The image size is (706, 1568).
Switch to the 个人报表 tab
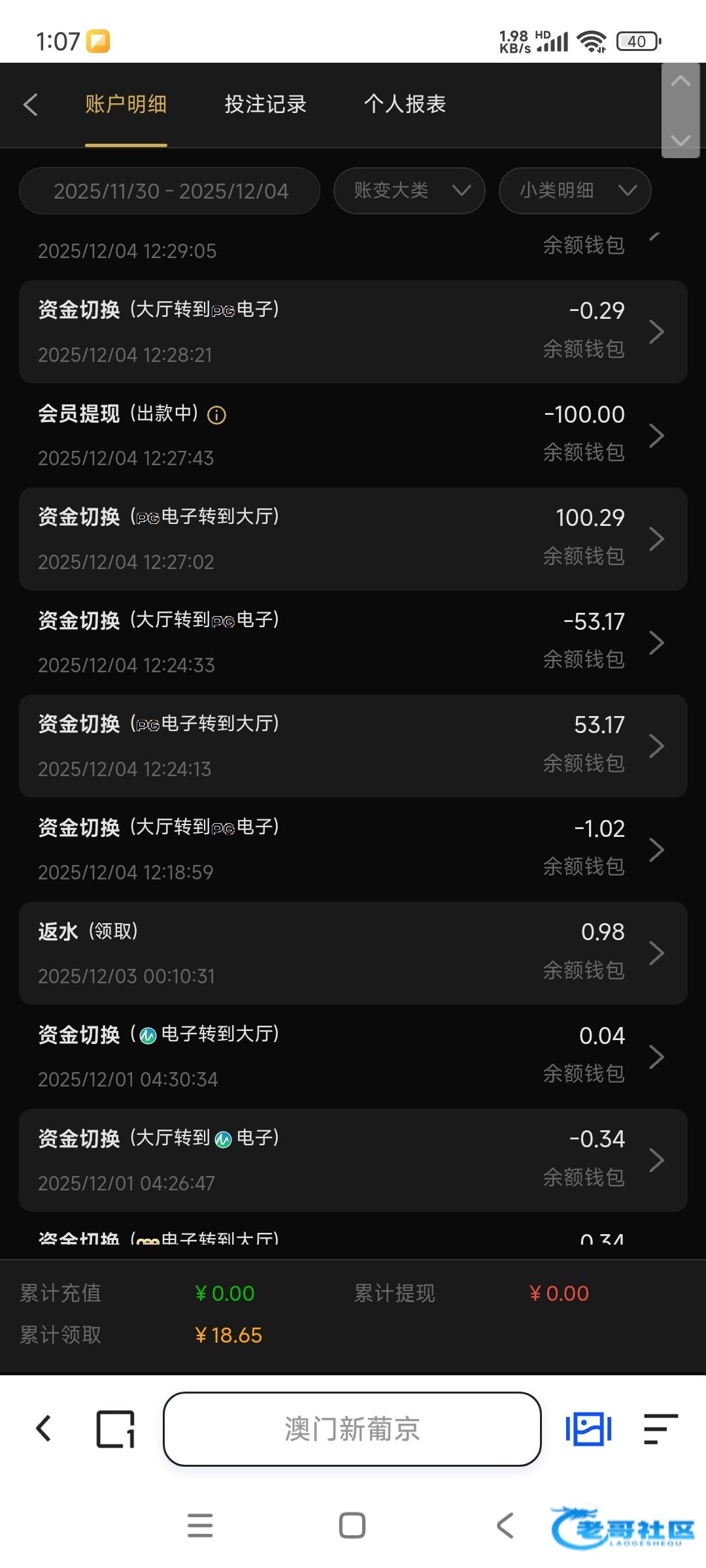(x=405, y=105)
